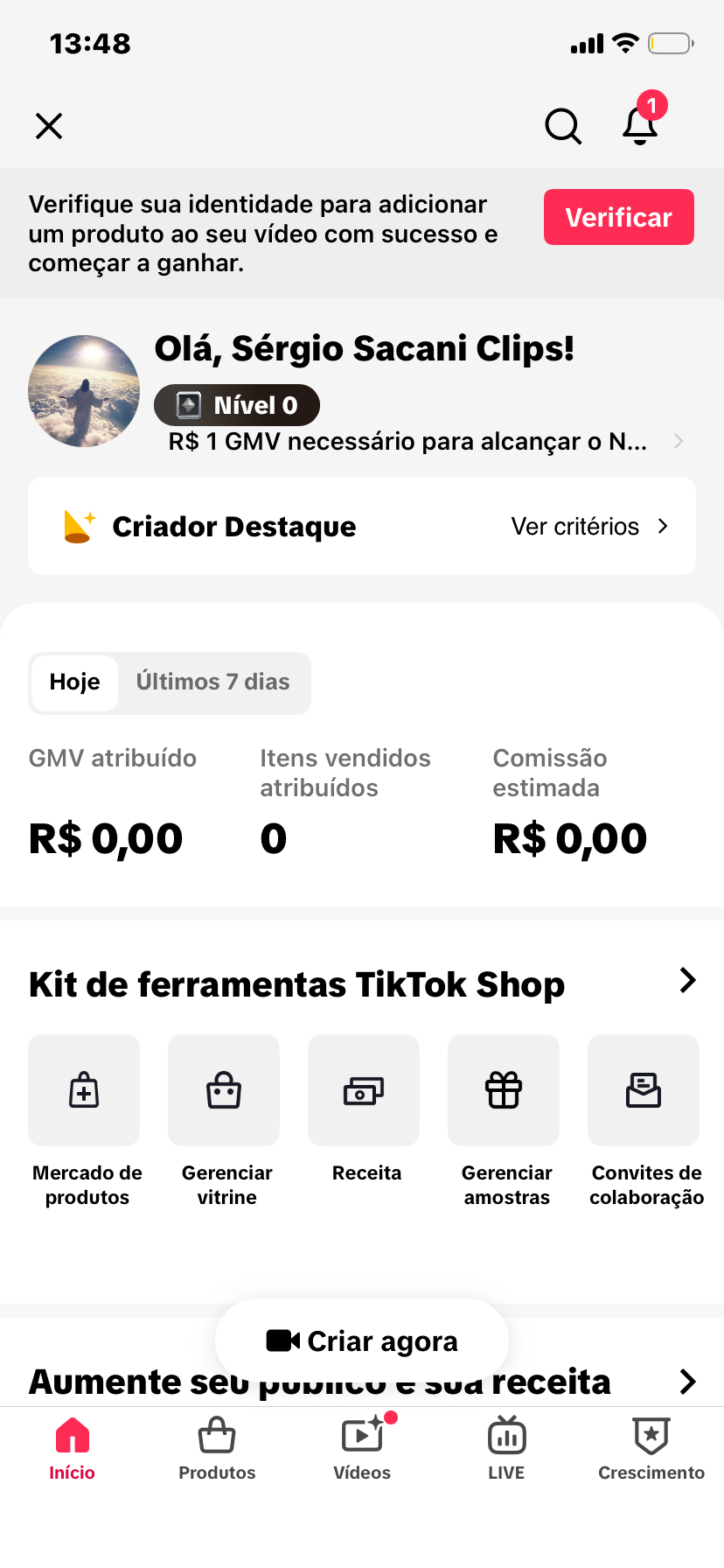
Task: Open Gerenciar amostras tool
Action: 504,1091
